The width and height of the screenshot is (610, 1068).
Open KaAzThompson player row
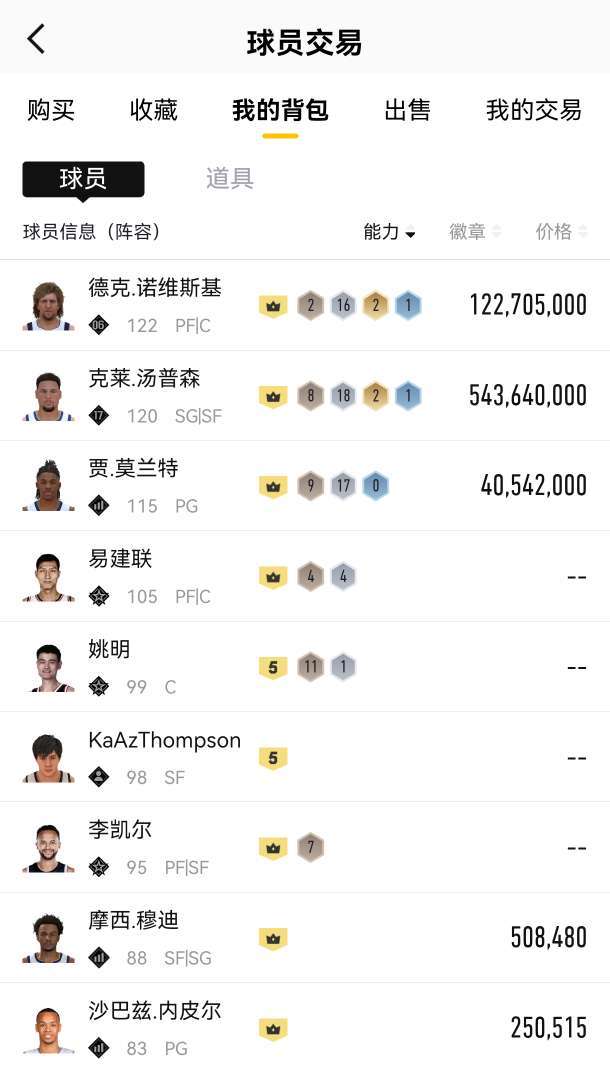[305, 757]
